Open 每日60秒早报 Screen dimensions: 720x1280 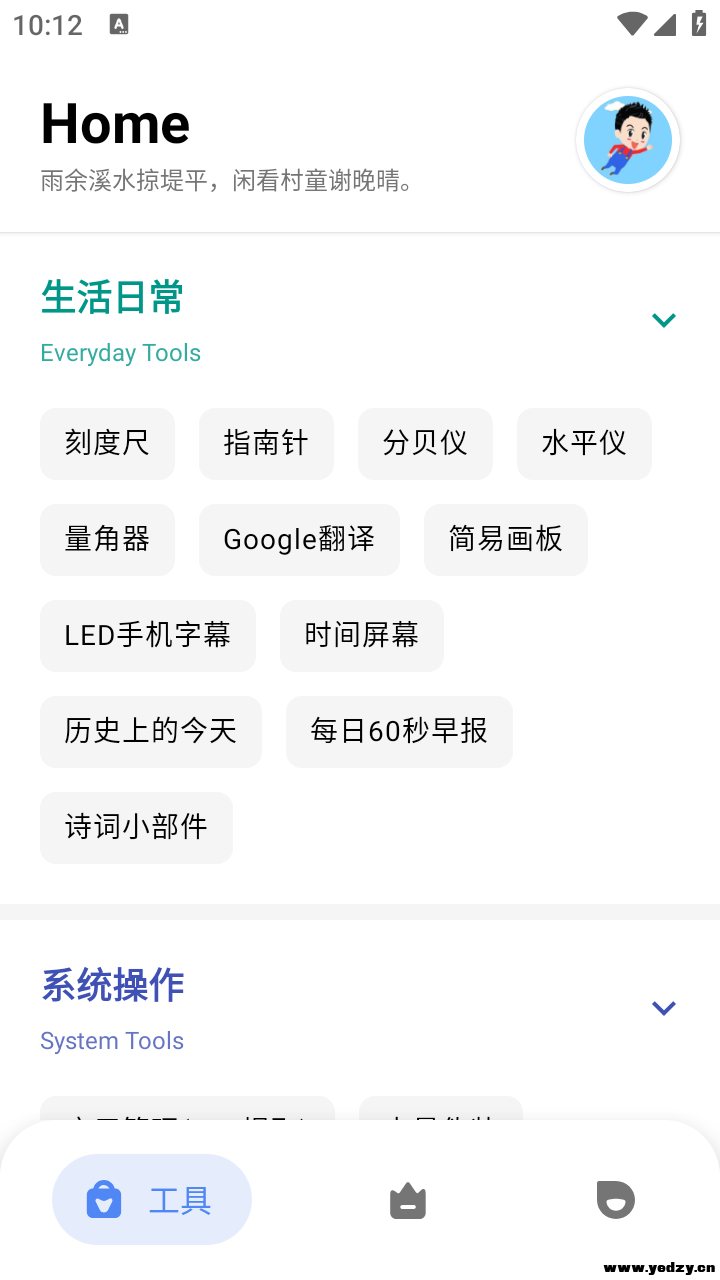tap(399, 731)
